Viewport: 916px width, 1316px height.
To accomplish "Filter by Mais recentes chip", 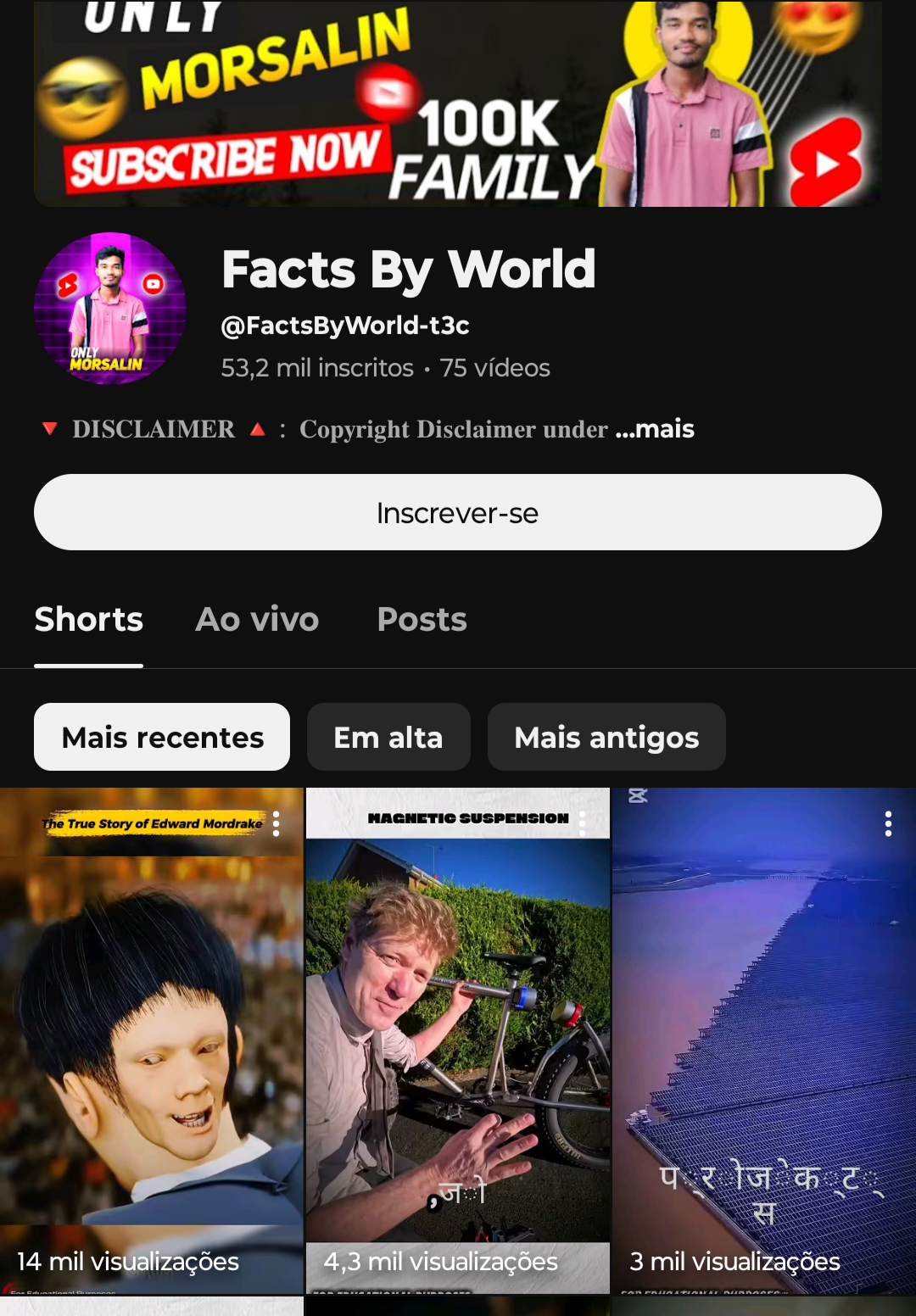I will [162, 737].
